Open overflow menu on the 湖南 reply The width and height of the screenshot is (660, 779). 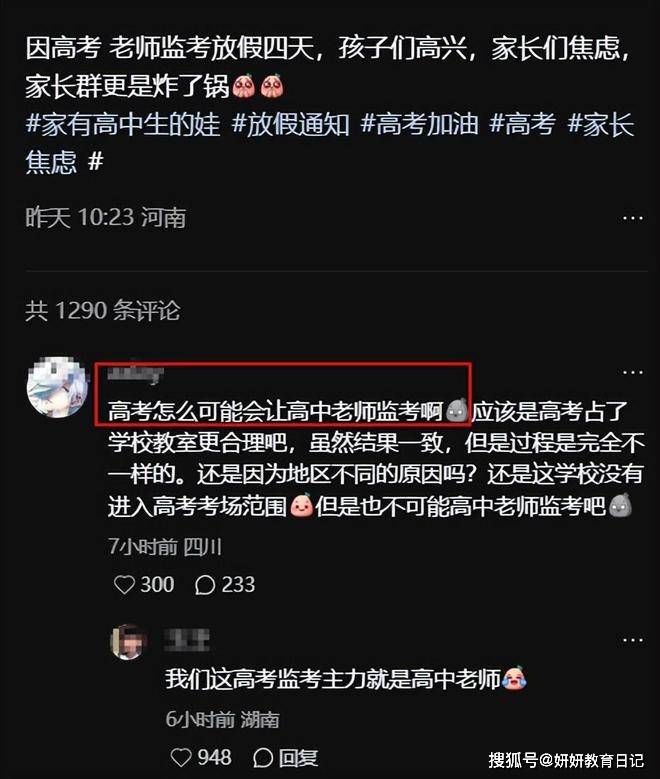point(632,640)
